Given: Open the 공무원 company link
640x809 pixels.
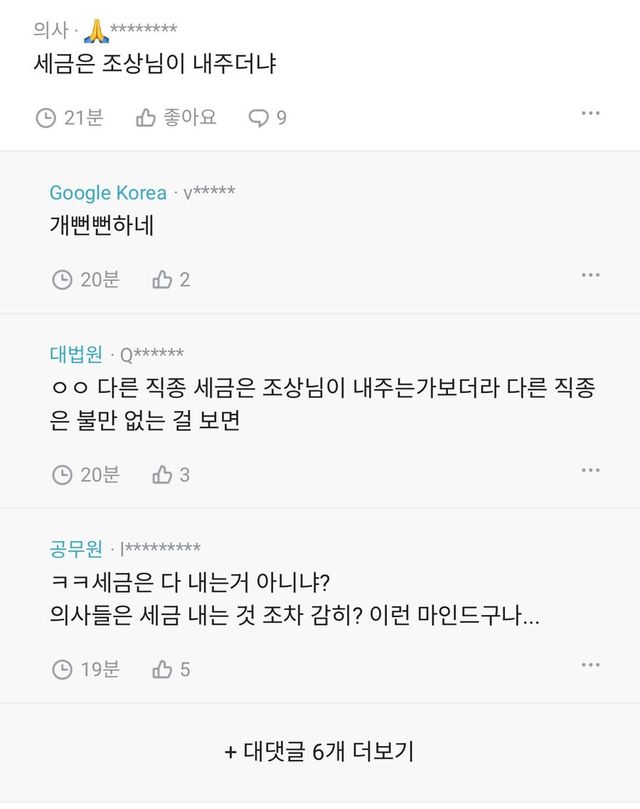Looking at the screenshot, I should click(x=76, y=548).
